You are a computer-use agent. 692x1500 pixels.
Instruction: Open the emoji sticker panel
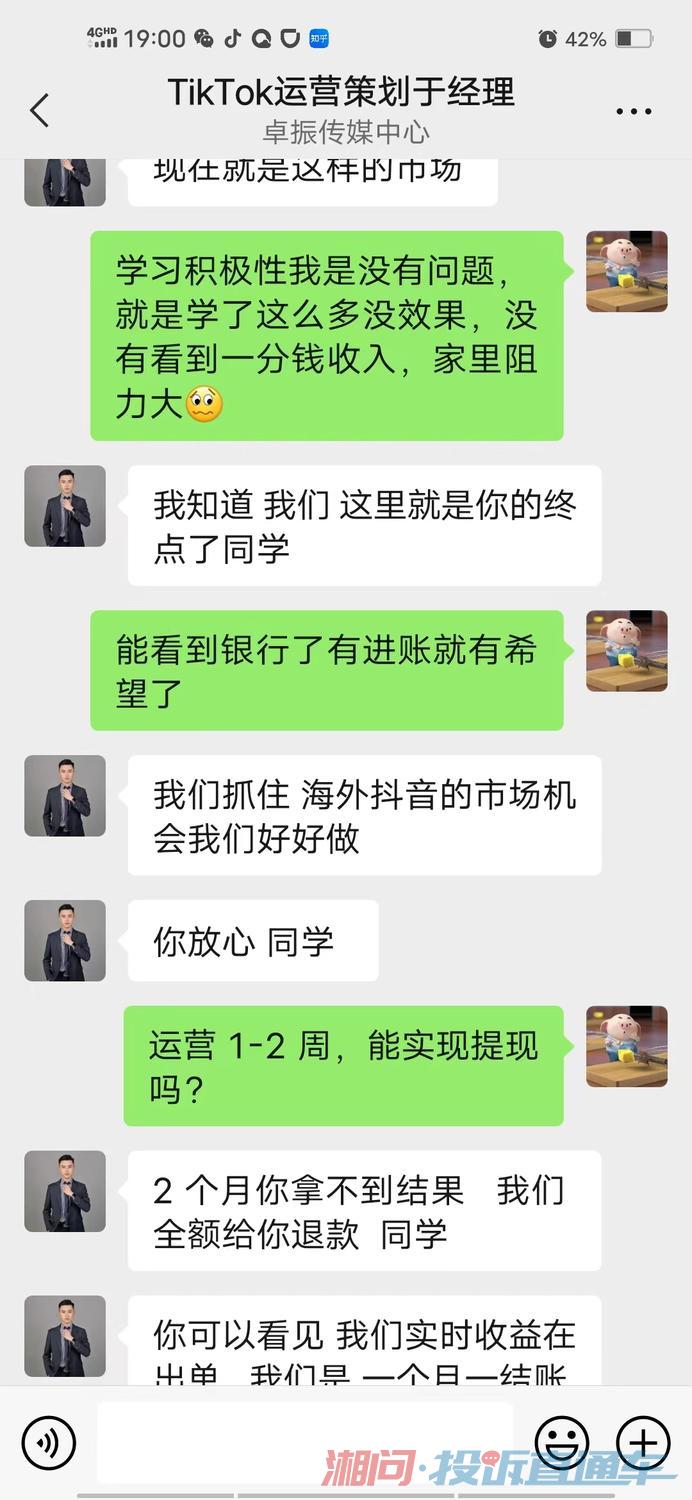coord(562,1441)
